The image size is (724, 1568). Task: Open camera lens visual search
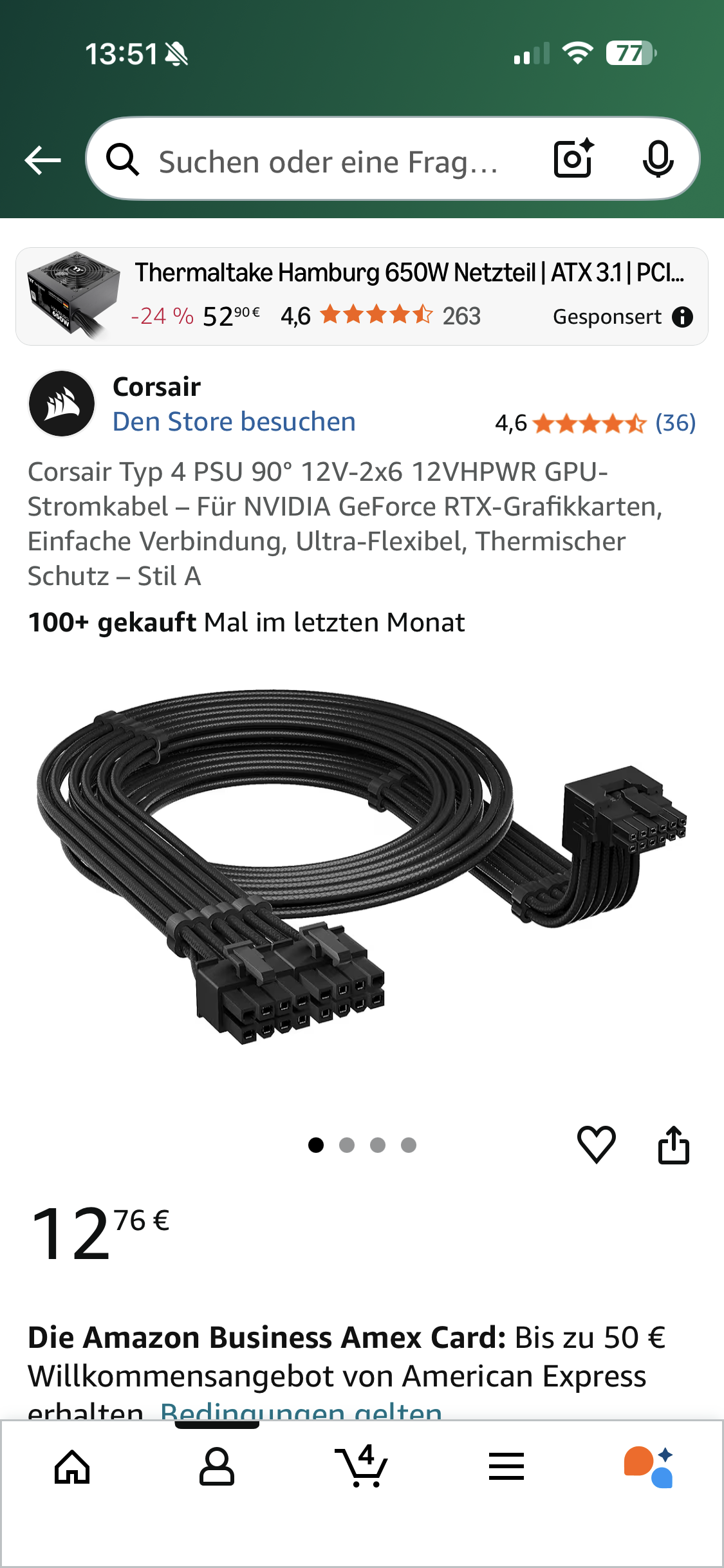coord(573,159)
